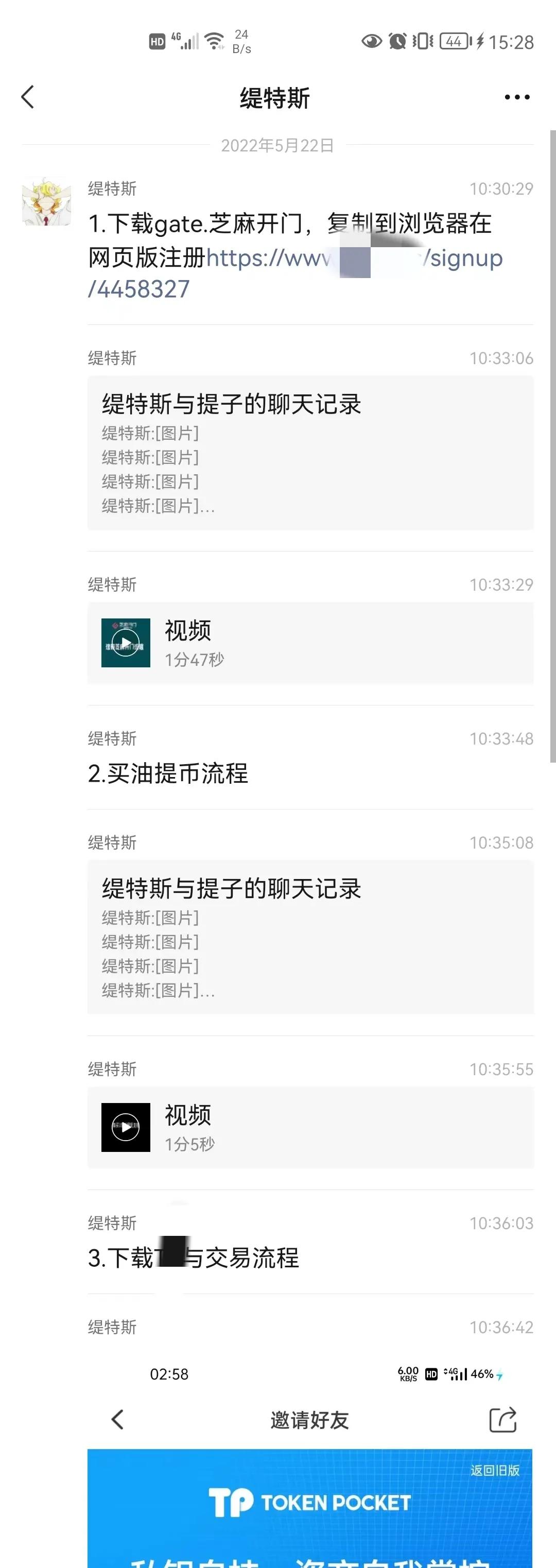Tap the HD status bar icon
Viewport: 556px width, 1568px height.
click(x=158, y=41)
